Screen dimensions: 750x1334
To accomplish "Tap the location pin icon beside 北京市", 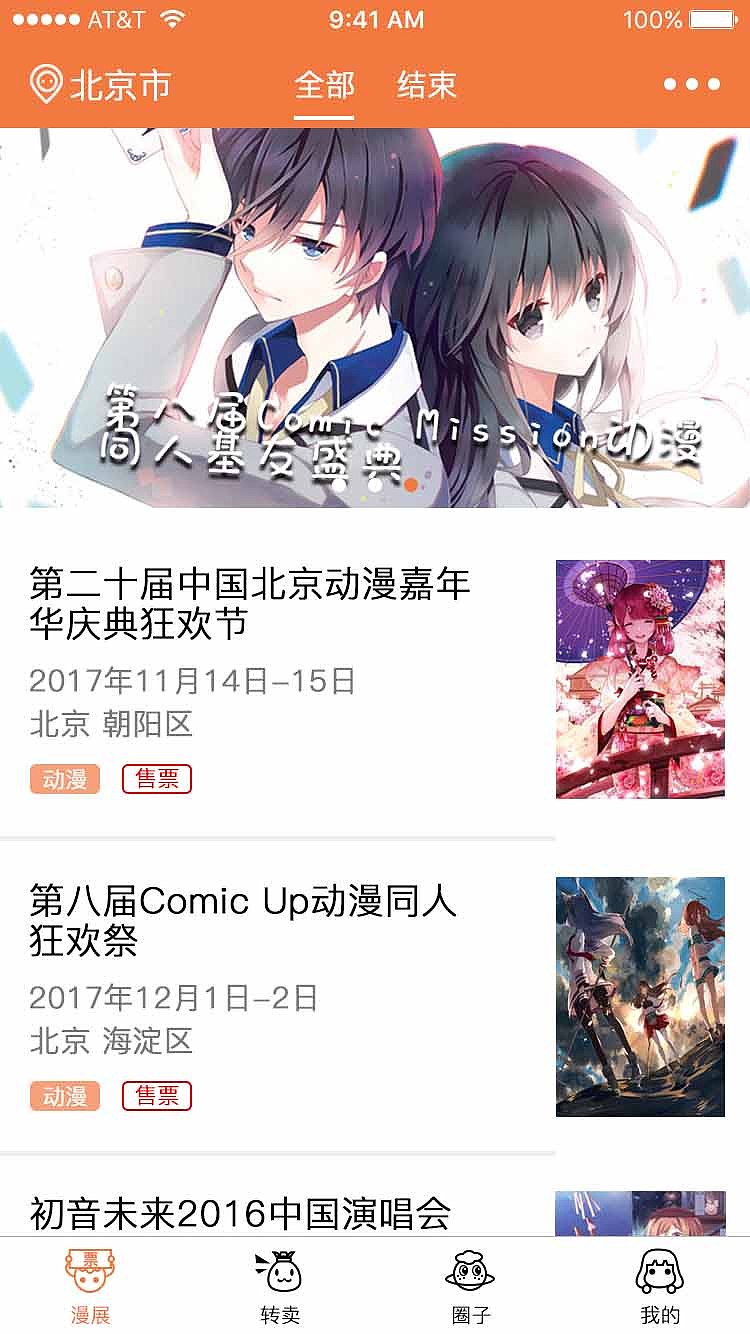I will click(44, 84).
